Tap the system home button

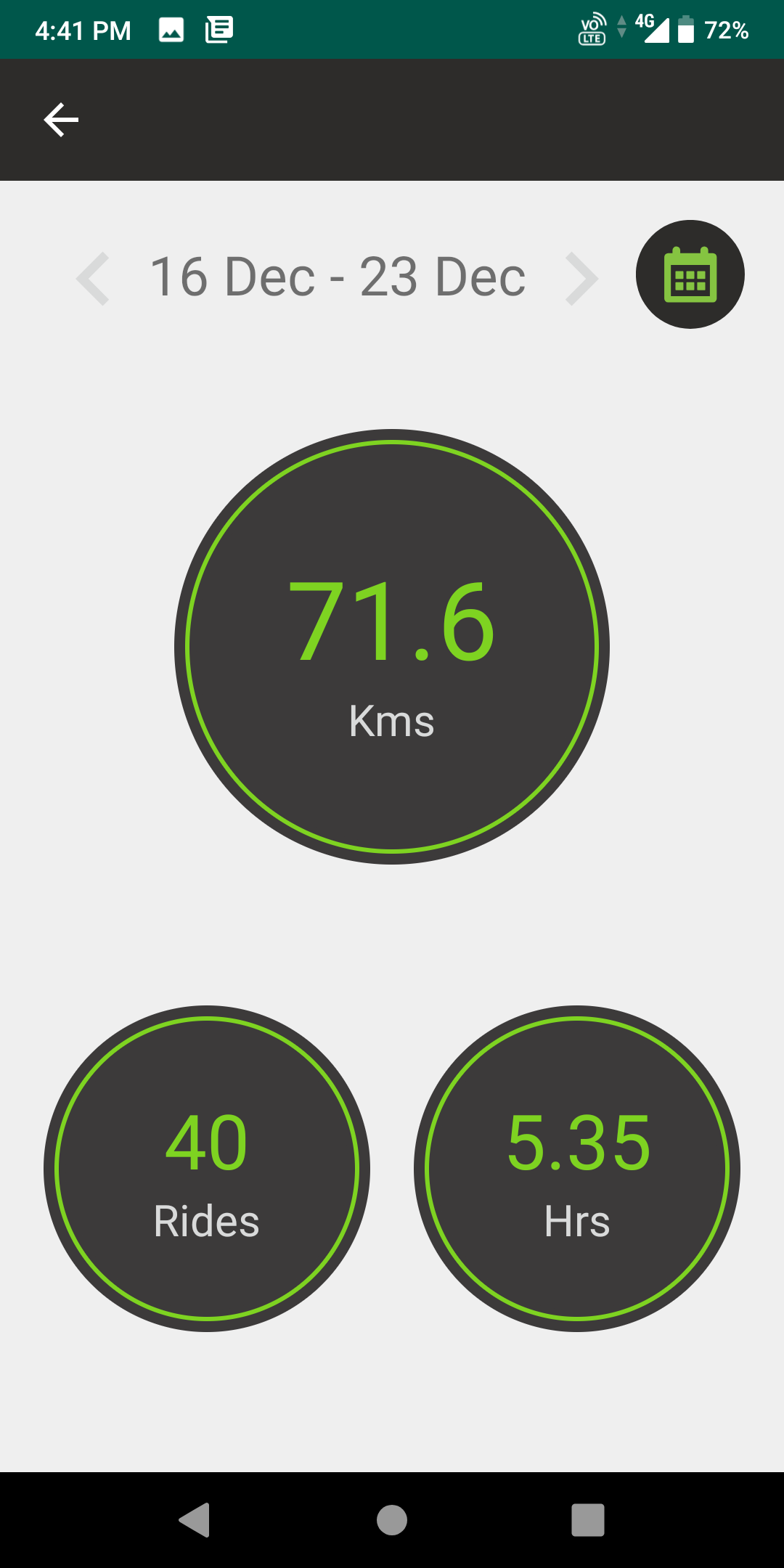[392, 1520]
